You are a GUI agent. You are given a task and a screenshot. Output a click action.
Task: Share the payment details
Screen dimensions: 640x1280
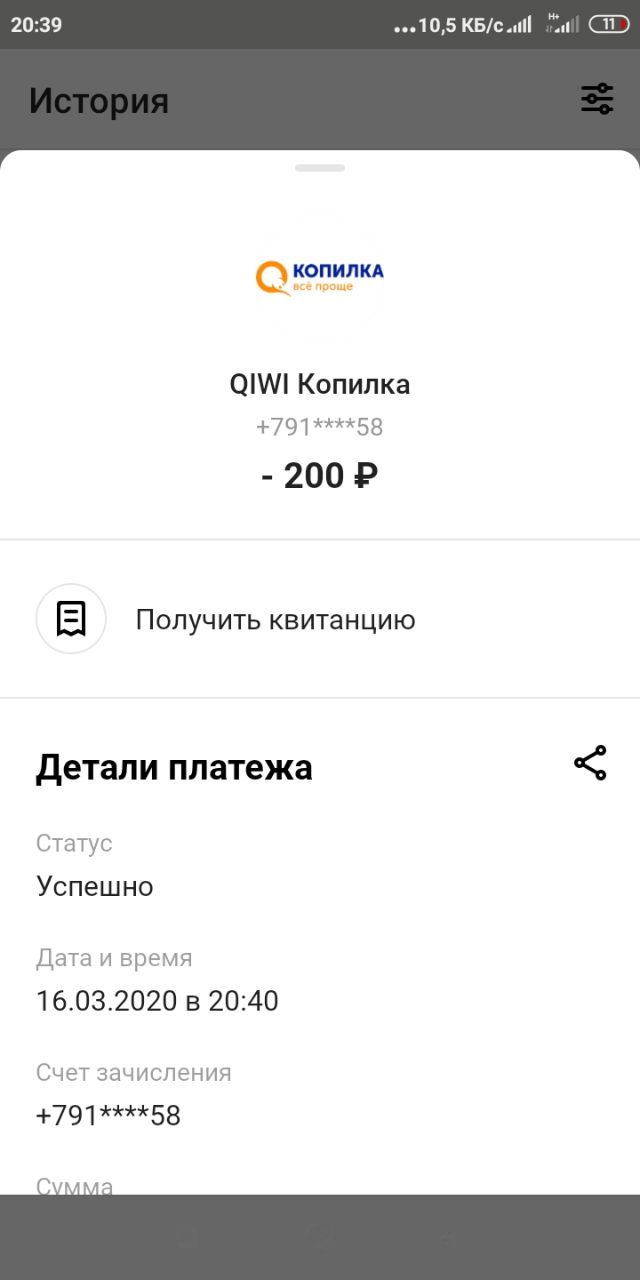590,763
